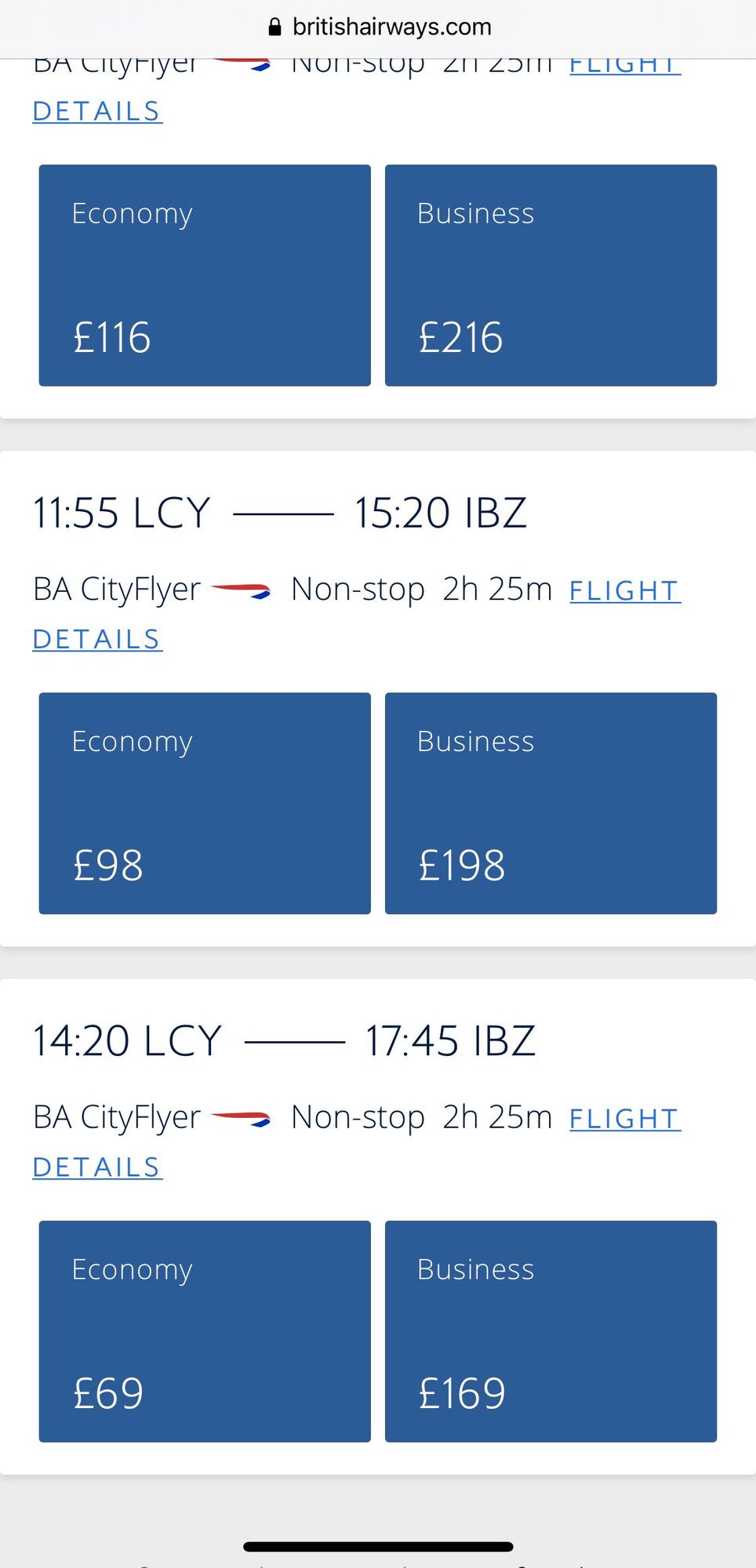Choose the £98 Economy fare

tap(205, 803)
